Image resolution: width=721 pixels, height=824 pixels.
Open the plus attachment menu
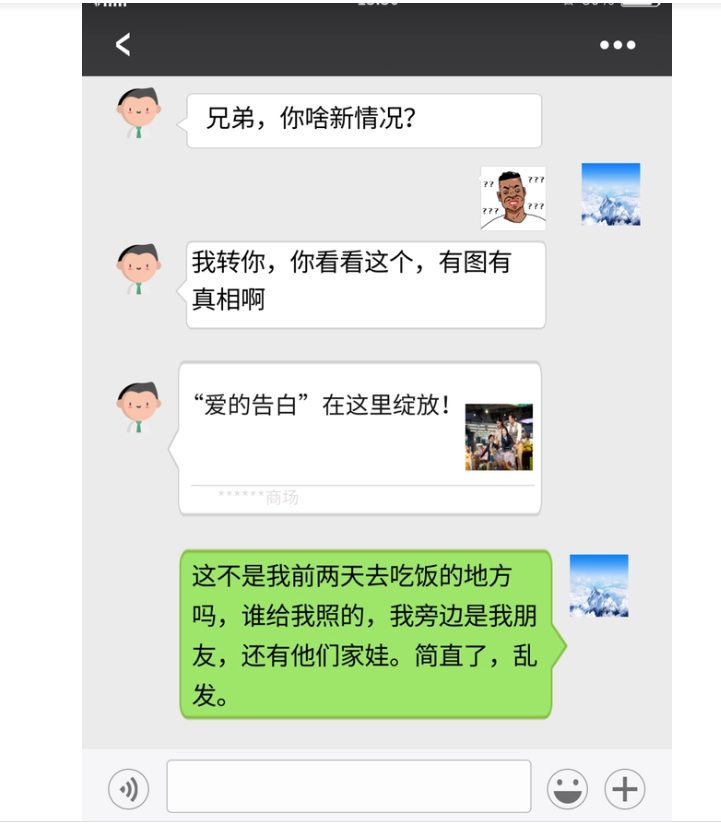pos(625,789)
